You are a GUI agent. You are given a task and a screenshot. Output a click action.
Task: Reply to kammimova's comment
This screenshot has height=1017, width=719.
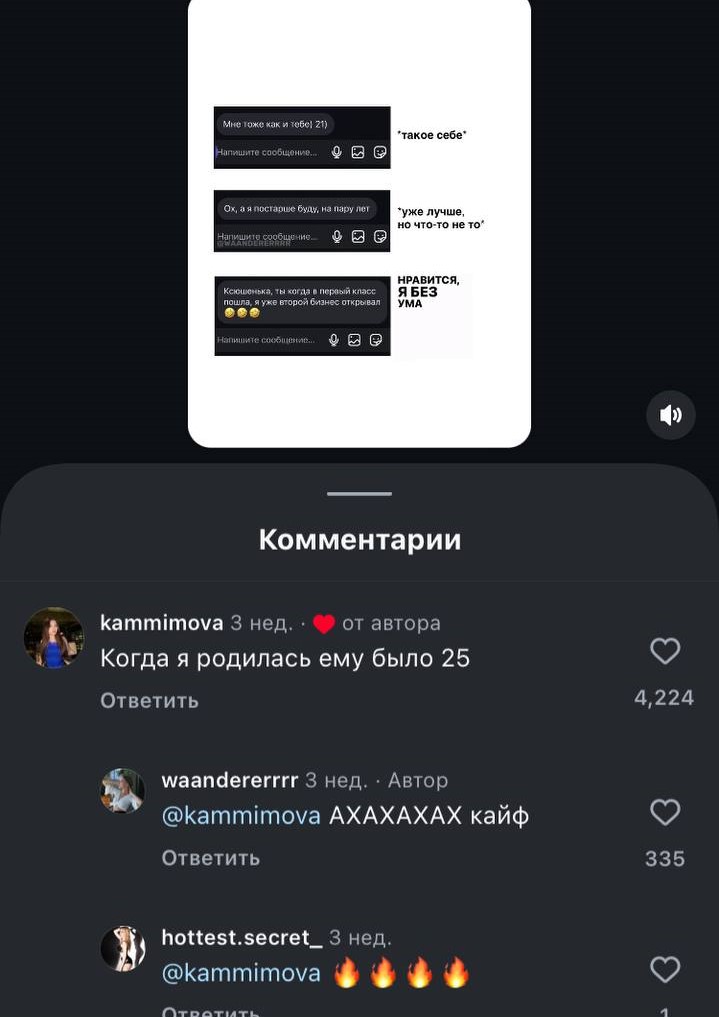pos(149,701)
